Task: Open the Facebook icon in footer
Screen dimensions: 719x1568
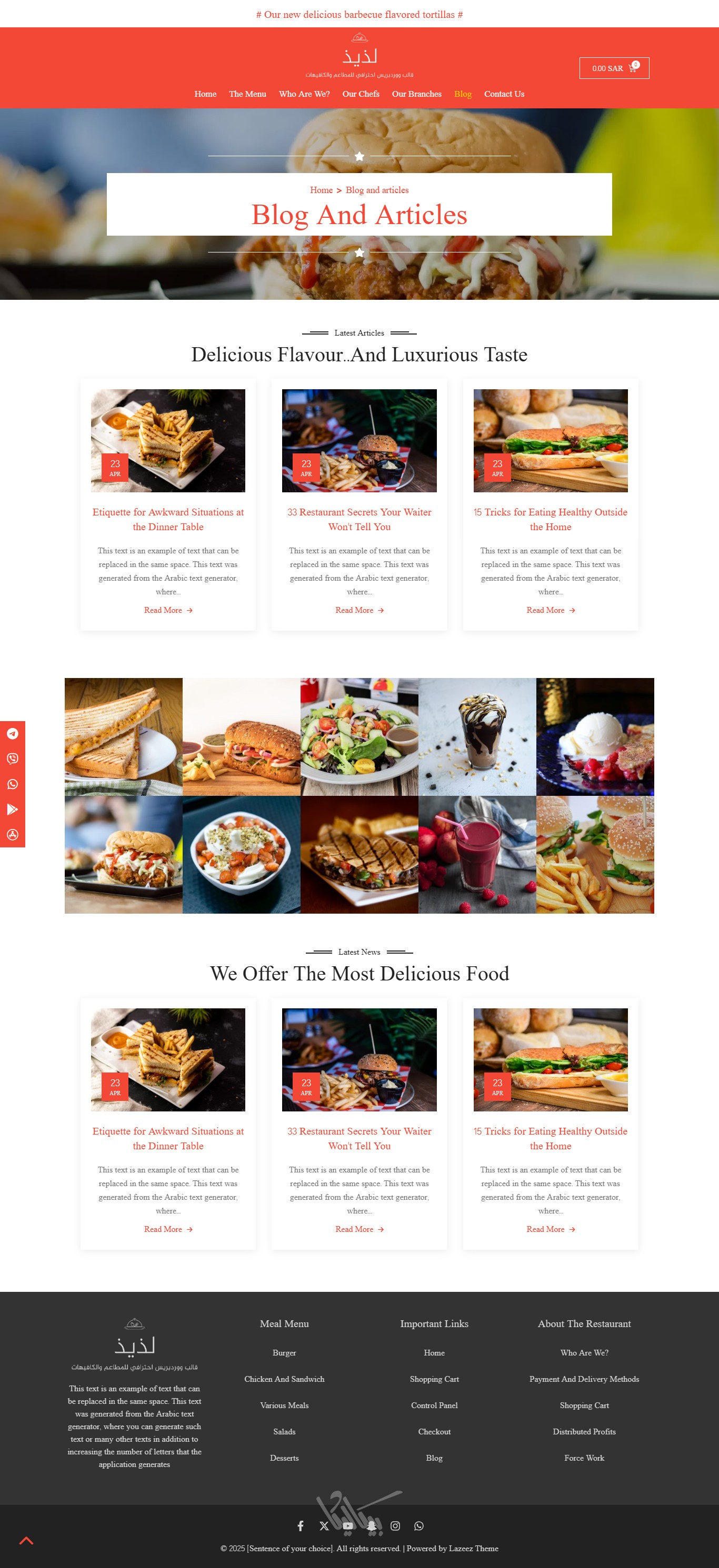Action: (x=301, y=1525)
